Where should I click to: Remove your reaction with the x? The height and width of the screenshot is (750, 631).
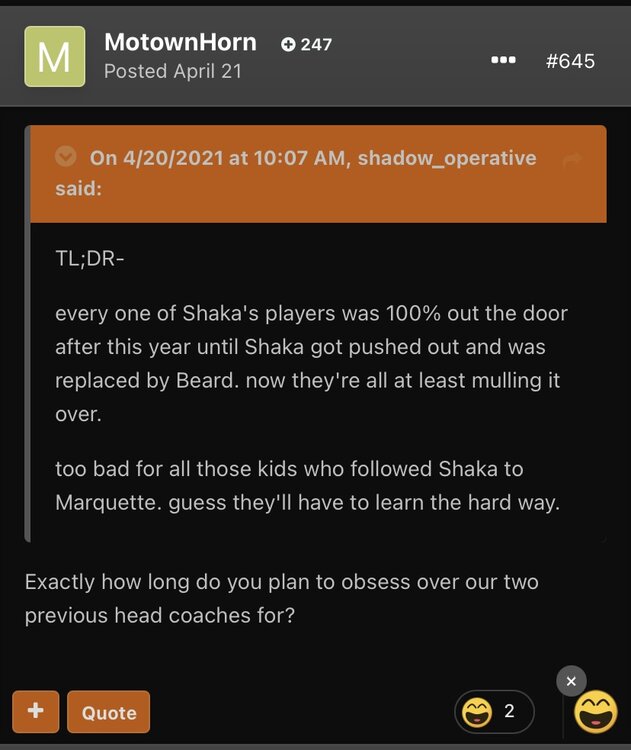click(x=571, y=681)
